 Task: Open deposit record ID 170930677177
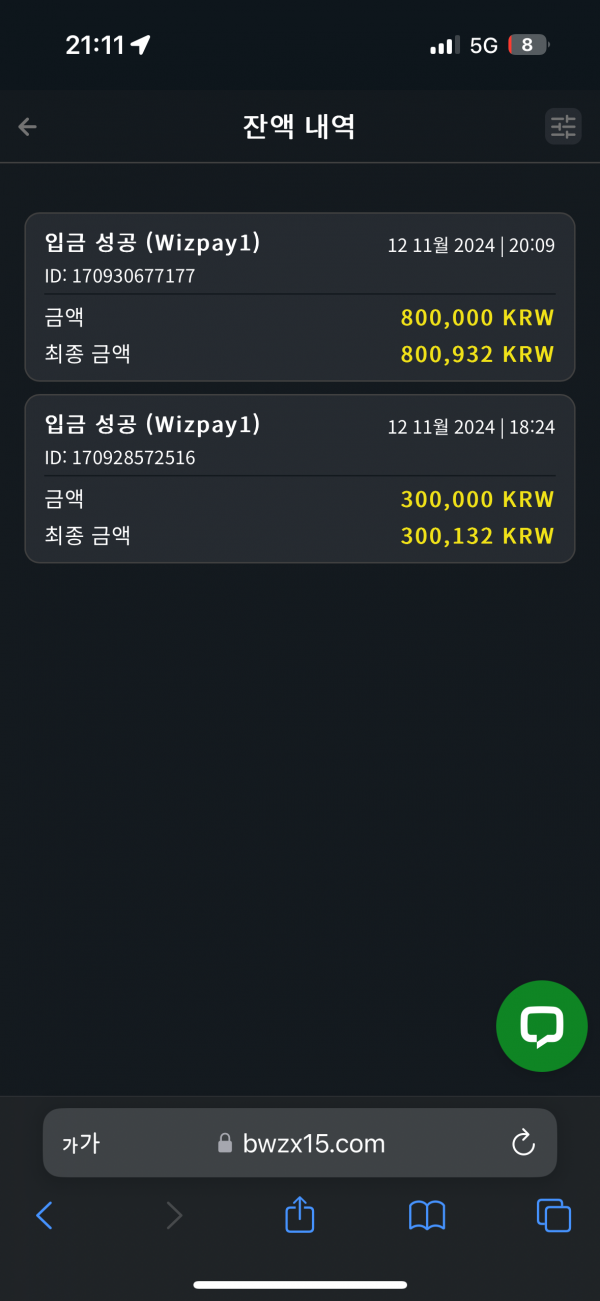coord(300,297)
